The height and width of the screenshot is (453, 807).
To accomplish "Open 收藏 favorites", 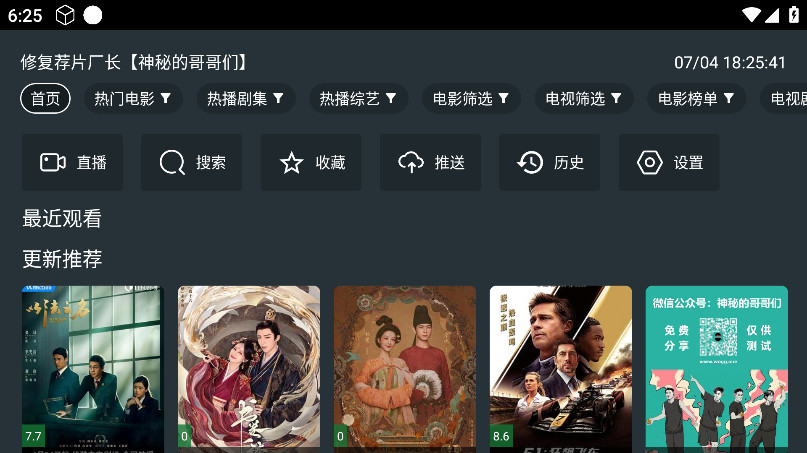I will (311, 162).
